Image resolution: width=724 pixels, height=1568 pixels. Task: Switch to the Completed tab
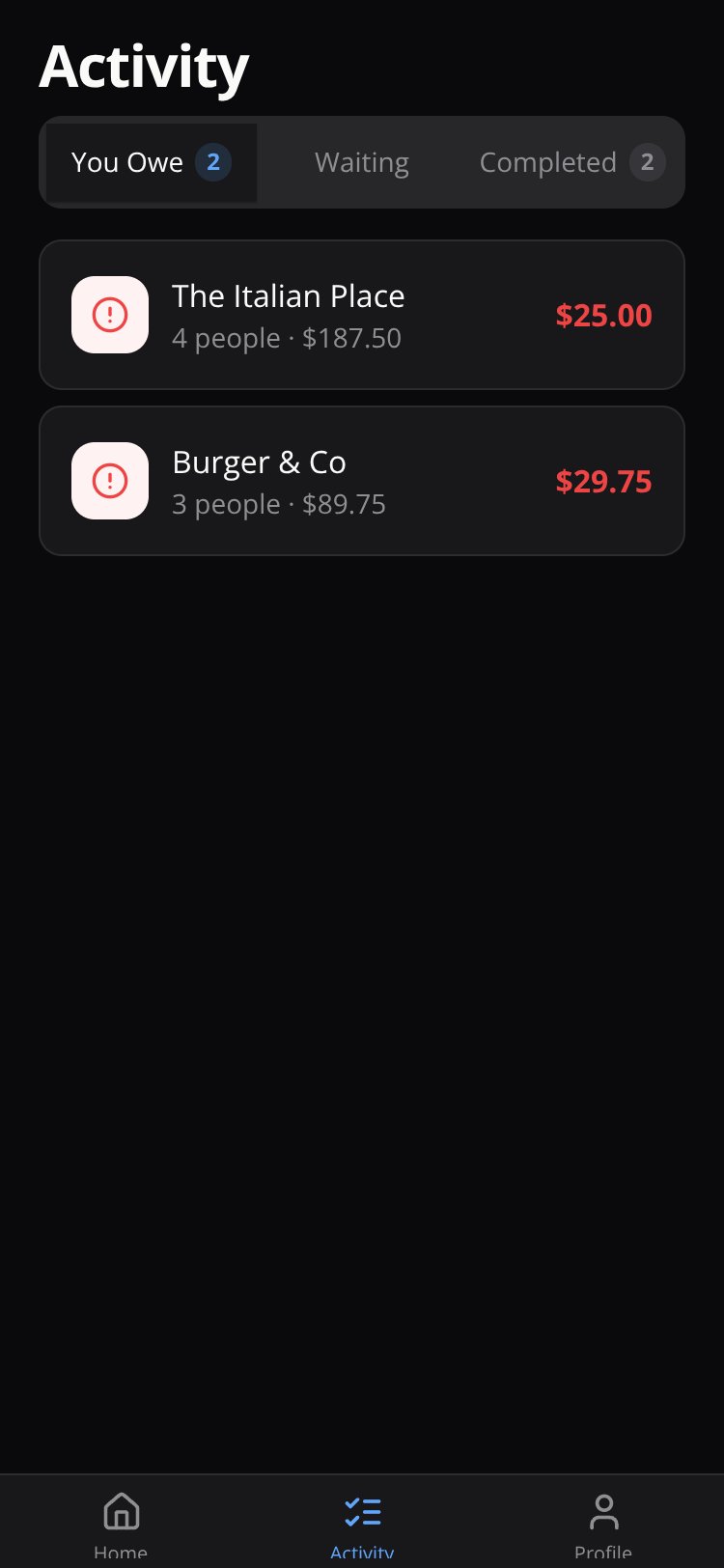[x=572, y=162]
